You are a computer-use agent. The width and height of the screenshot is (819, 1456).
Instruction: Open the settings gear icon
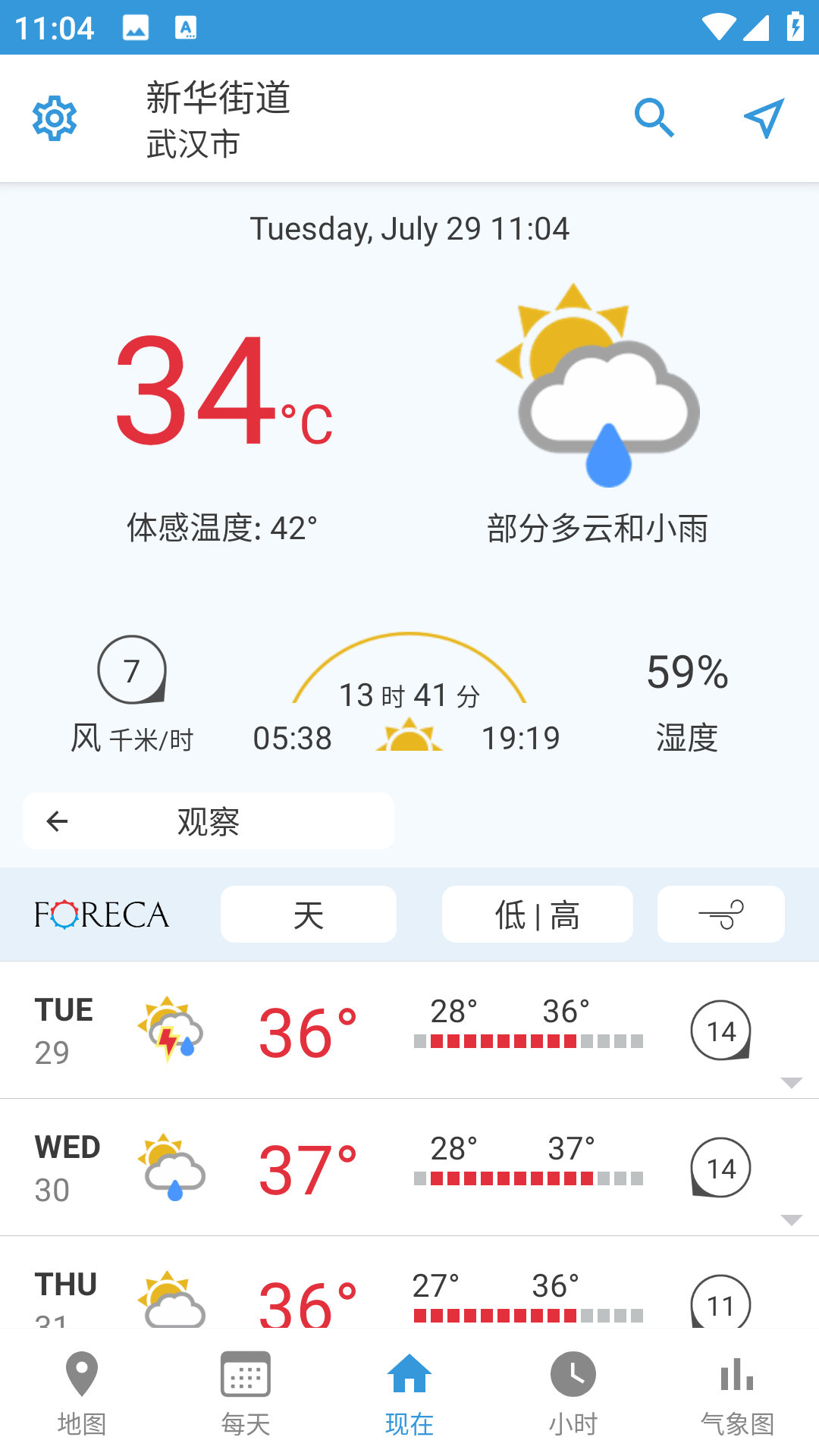point(54,118)
